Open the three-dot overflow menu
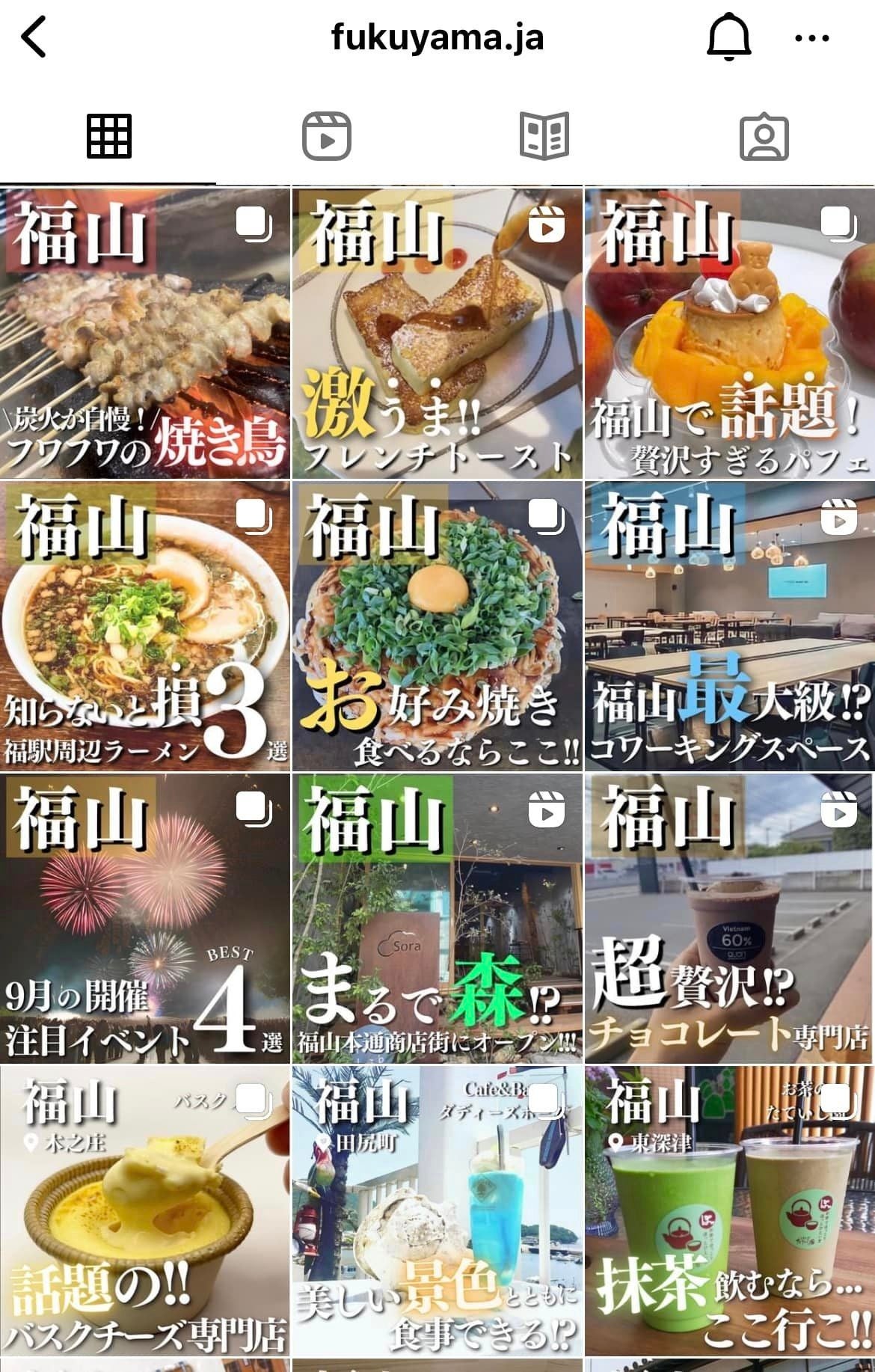 point(812,37)
